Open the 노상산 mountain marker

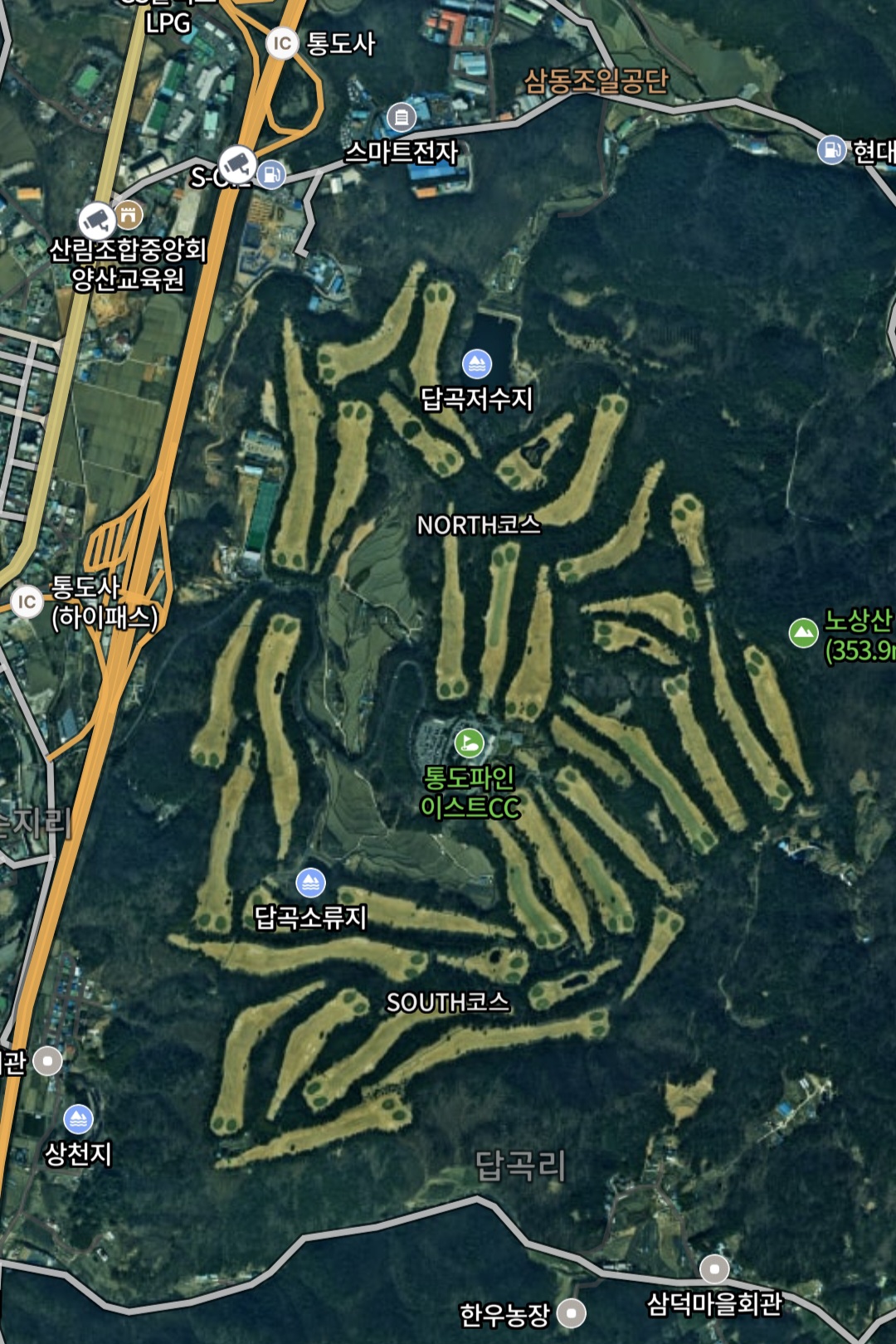pyautogui.click(x=803, y=633)
